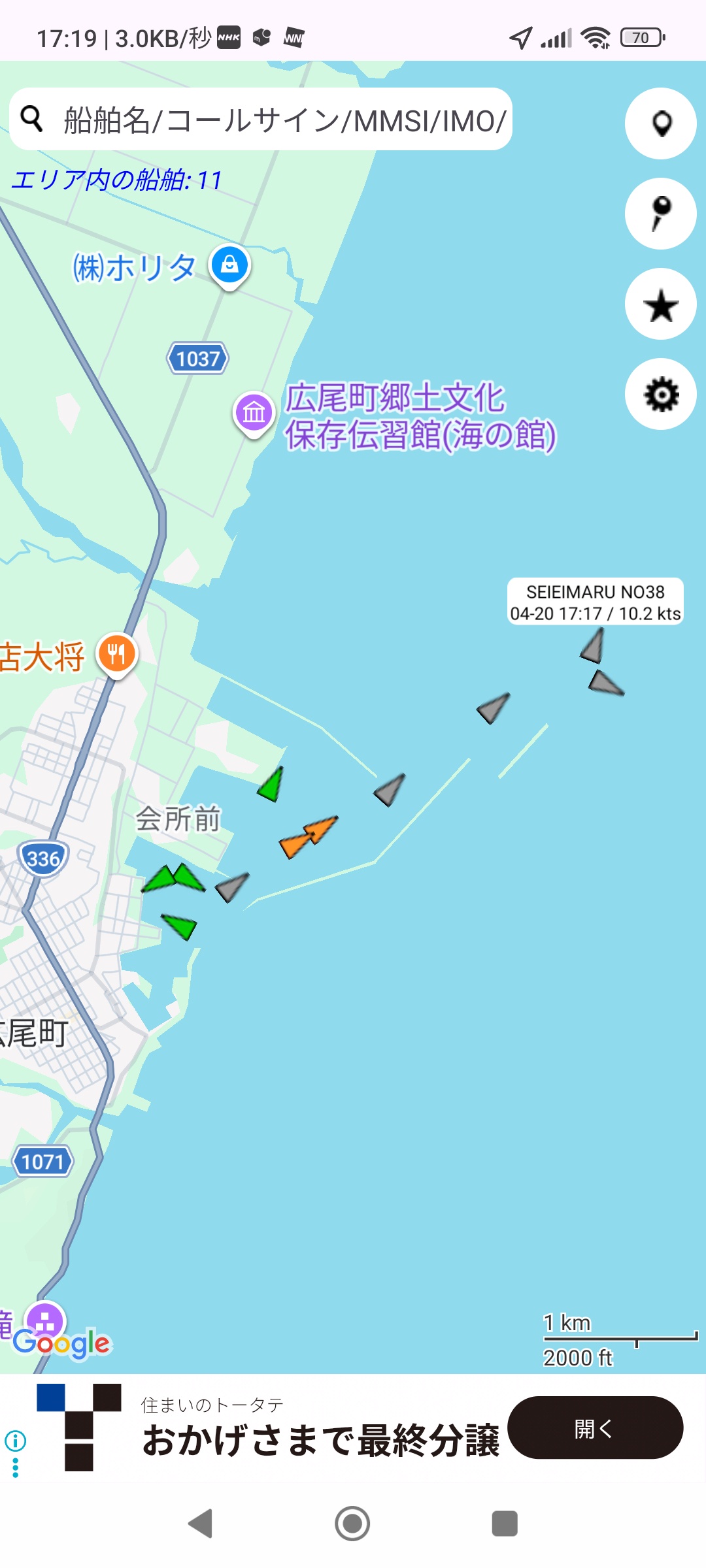Viewport: 706px width, 1568px height.
Task: Select the SEIEIMARU NO38 ship label
Action: coord(595,602)
